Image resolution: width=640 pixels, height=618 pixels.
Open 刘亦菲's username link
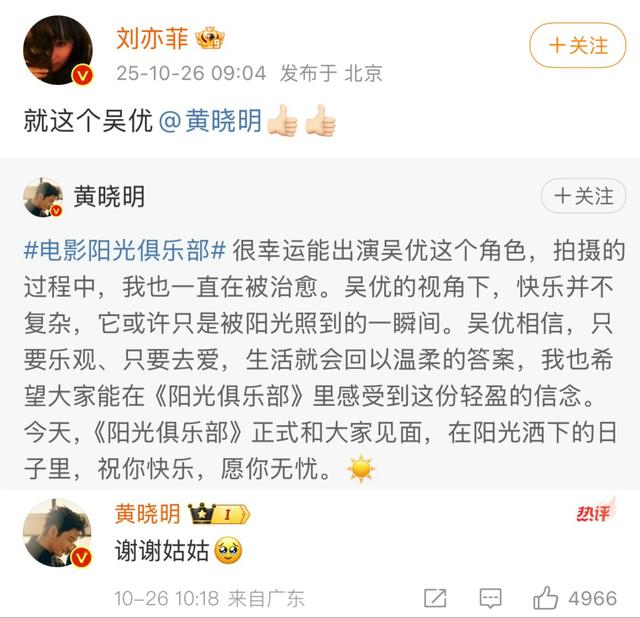point(153,40)
